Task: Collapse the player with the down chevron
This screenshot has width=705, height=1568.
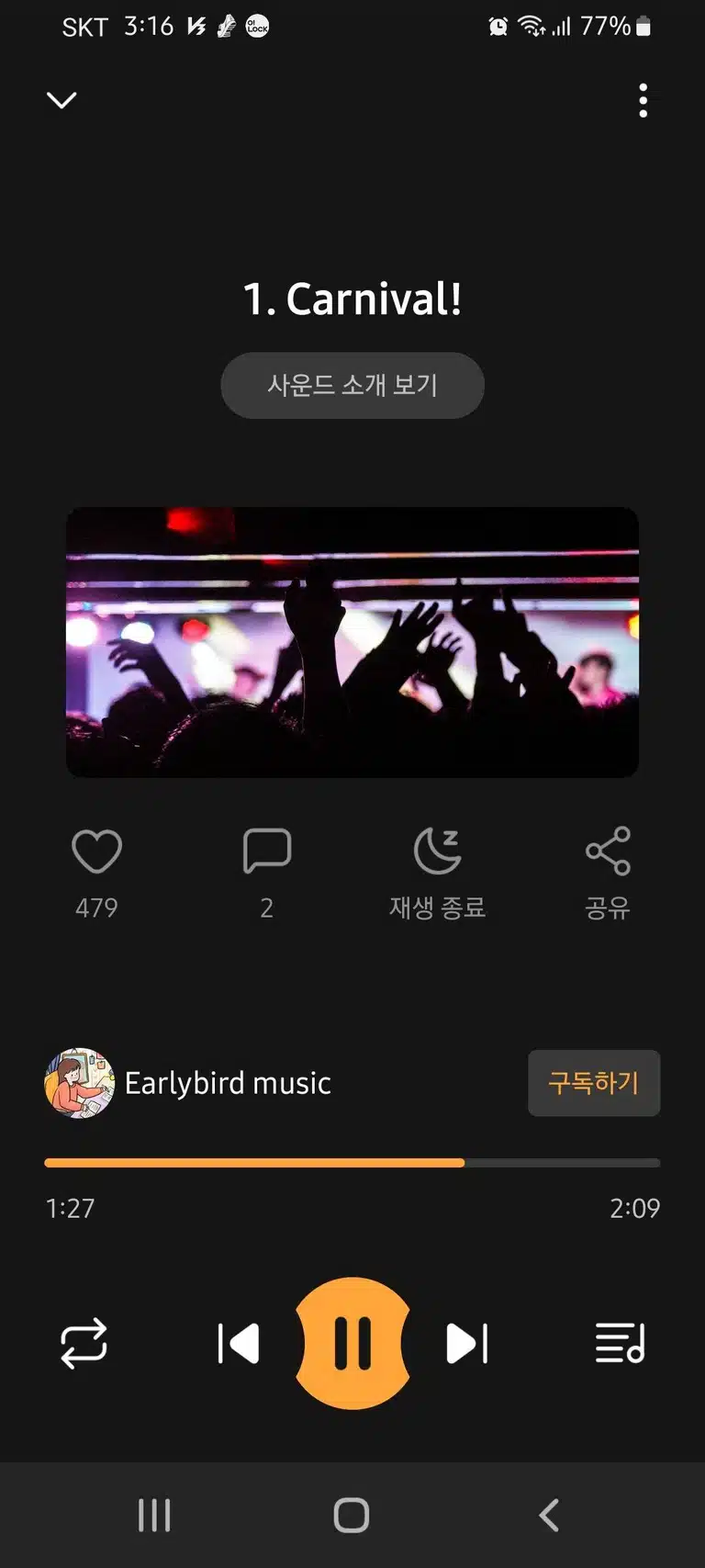Action: (x=62, y=100)
